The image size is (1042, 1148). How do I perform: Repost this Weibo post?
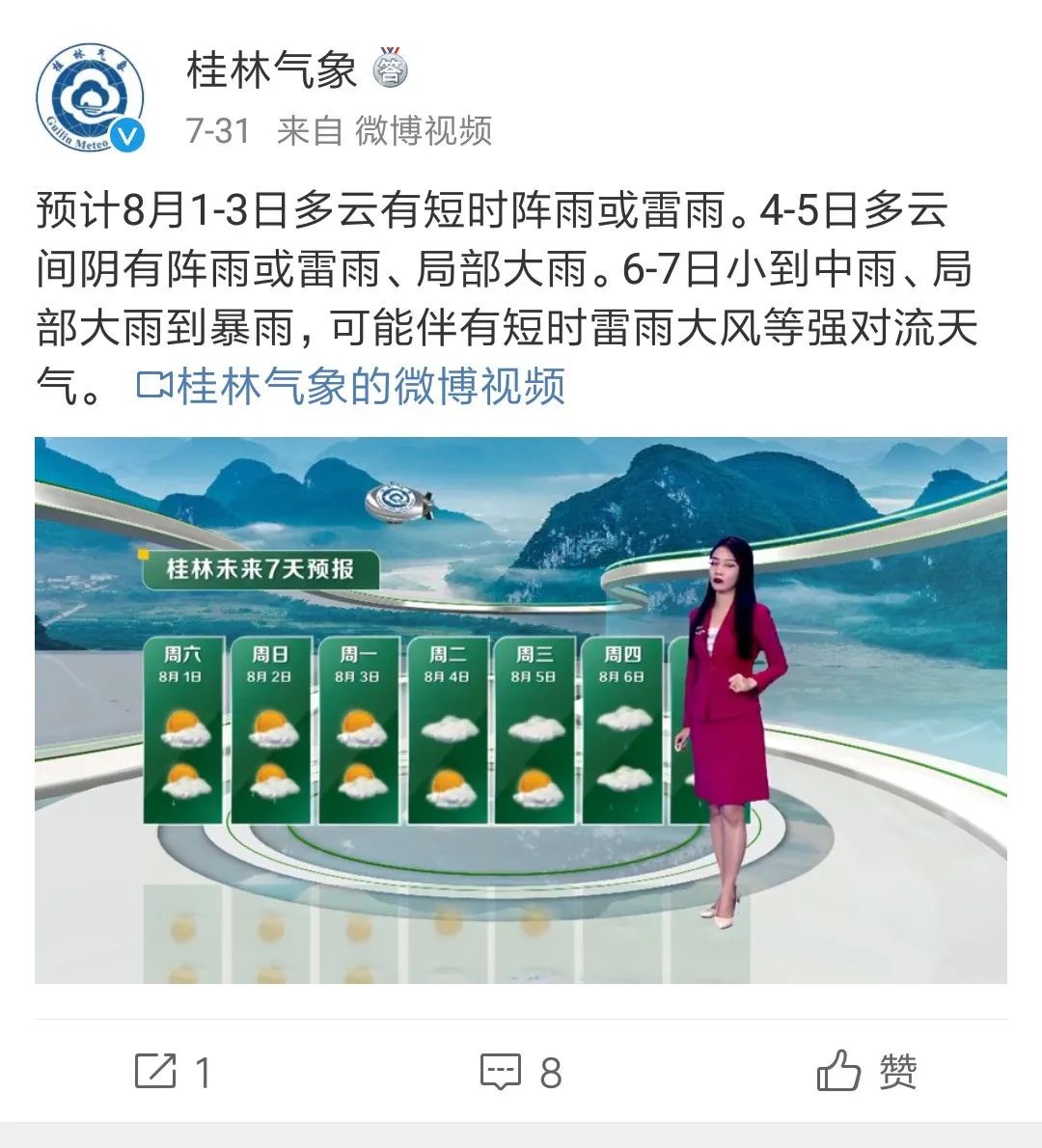pyautogui.click(x=174, y=1071)
